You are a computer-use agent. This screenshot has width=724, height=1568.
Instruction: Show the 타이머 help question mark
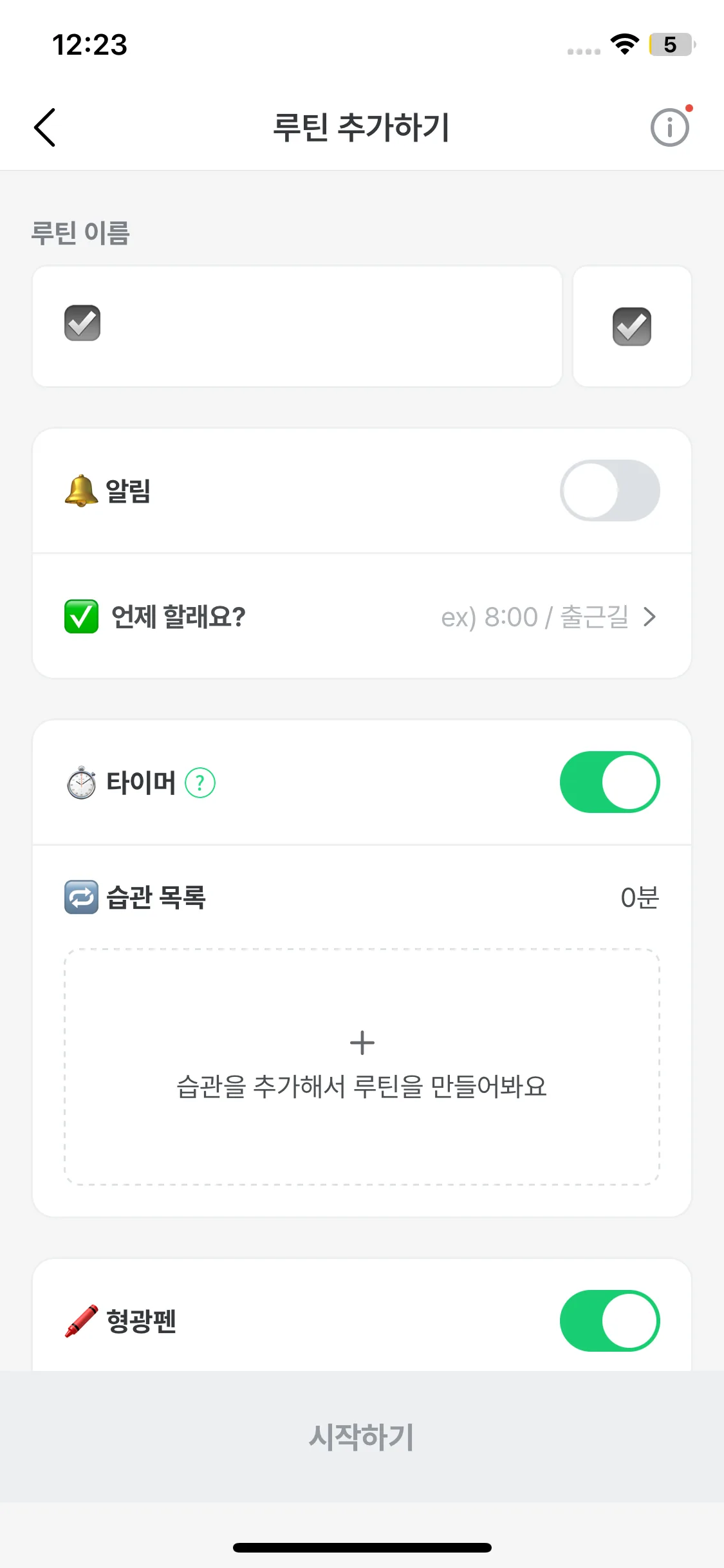click(200, 783)
